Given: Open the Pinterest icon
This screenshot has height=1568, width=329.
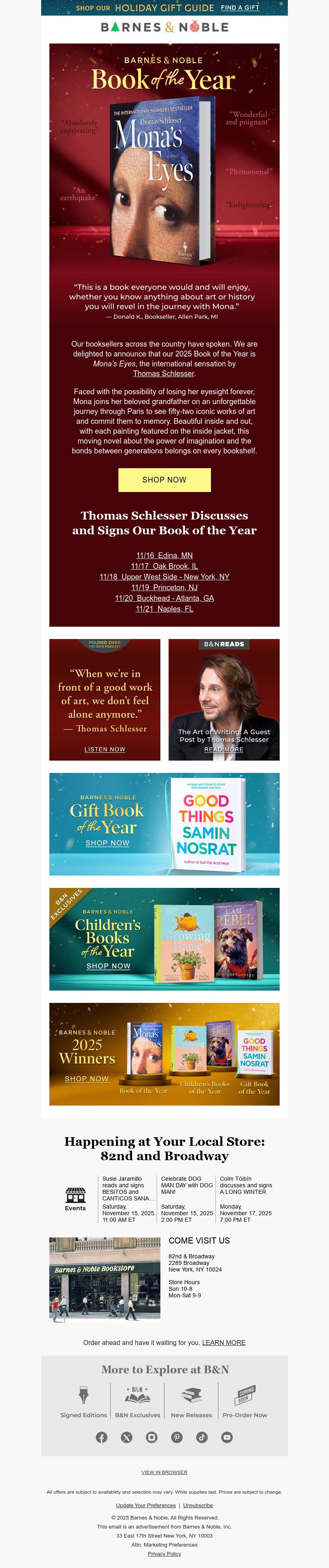Looking at the screenshot, I should (x=177, y=1437).
